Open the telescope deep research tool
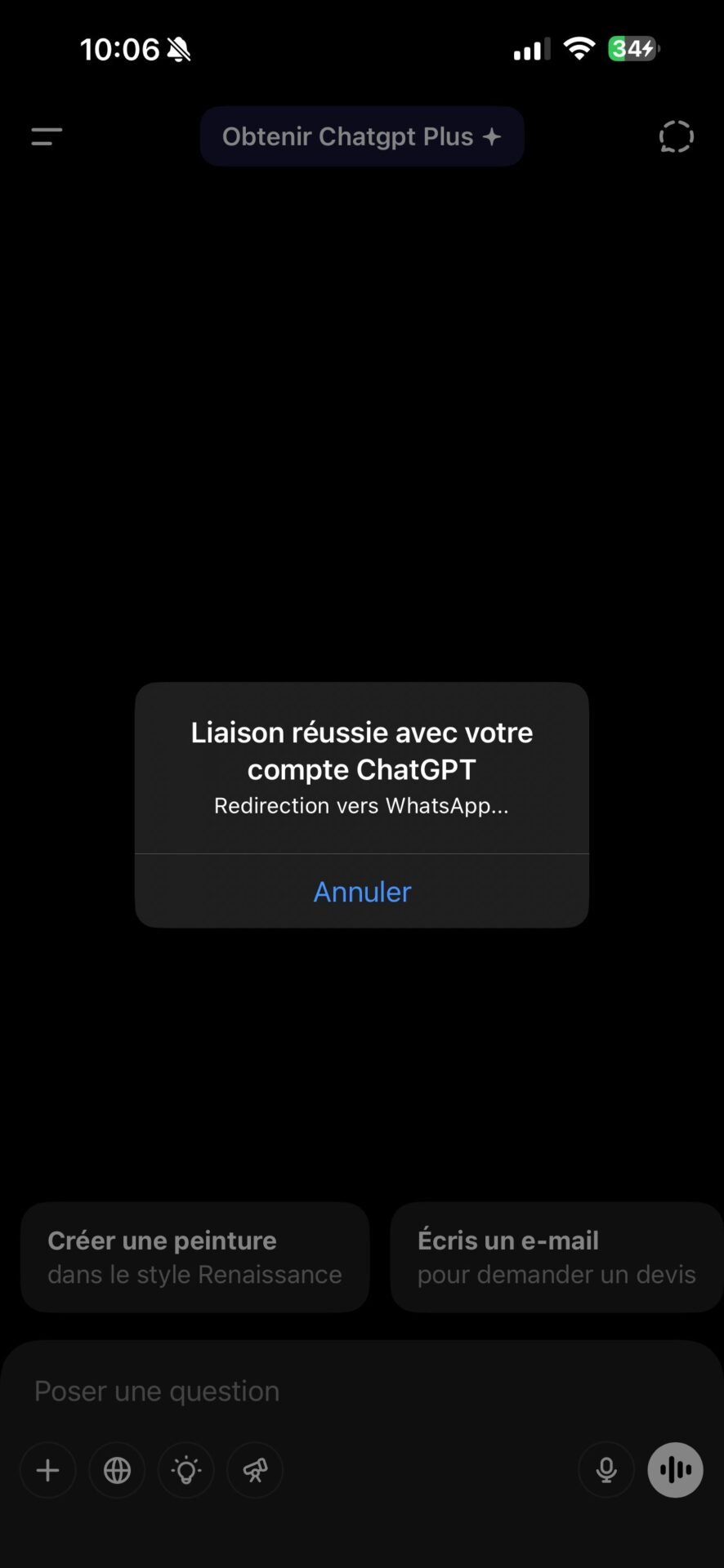 pyautogui.click(x=255, y=1470)
